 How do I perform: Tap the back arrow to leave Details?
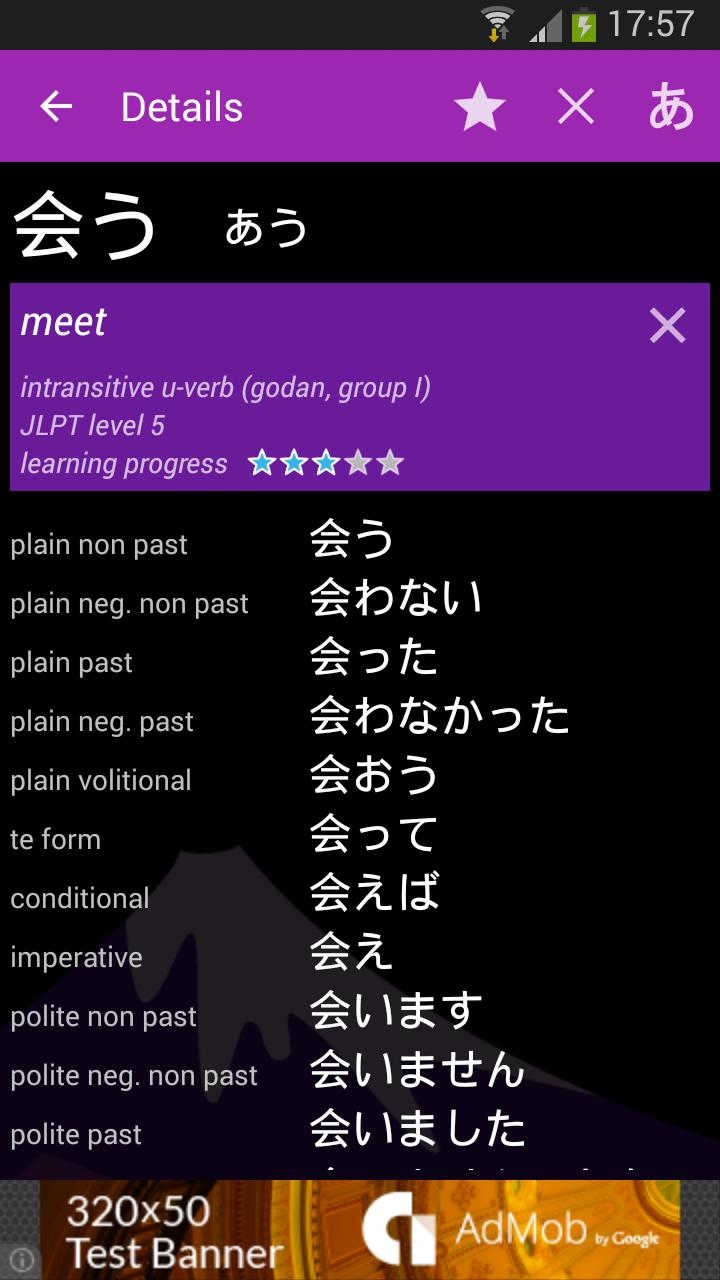55,106
